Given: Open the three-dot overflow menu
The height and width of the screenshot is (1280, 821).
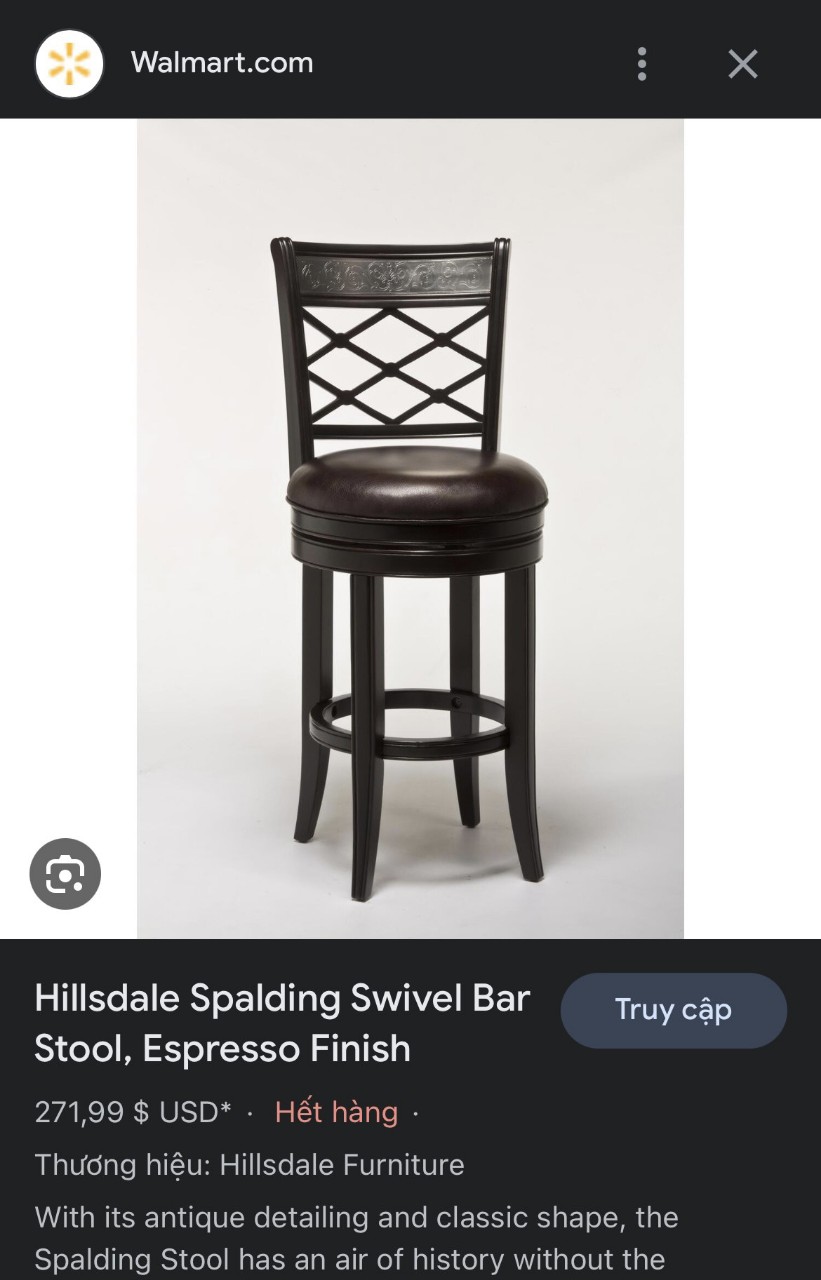Looking at the screenshot, I should pos(642,64).
